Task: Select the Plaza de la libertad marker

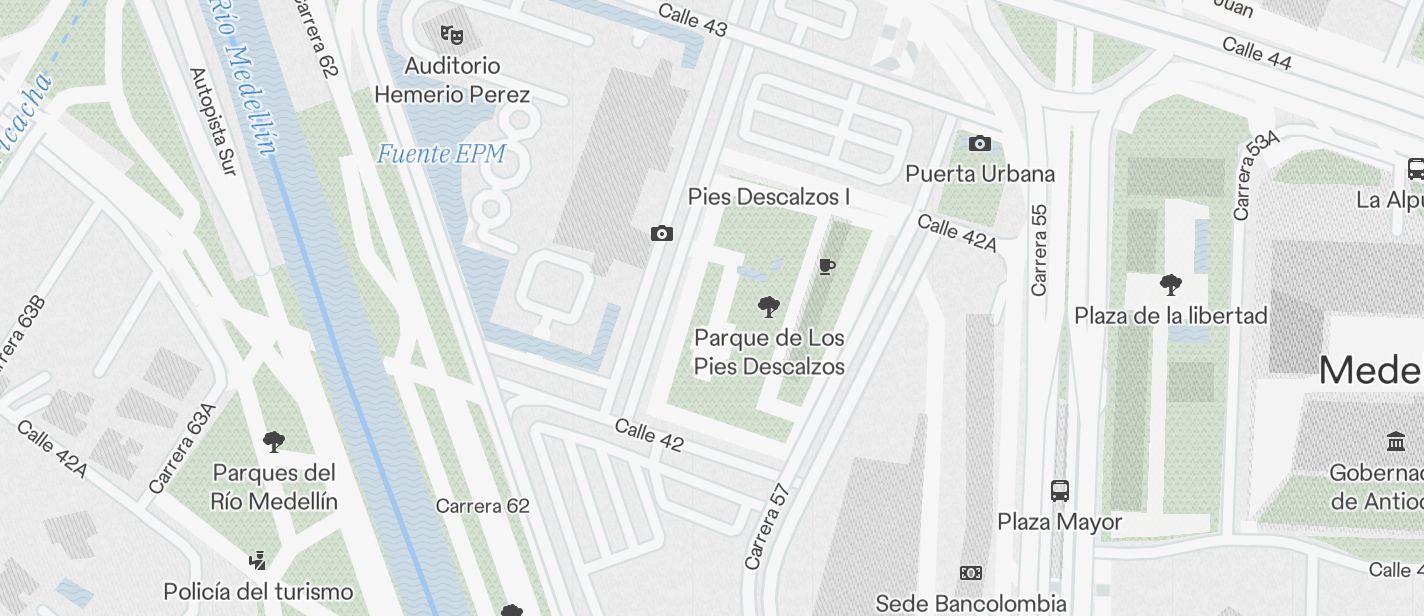Action: (1170, 285)
